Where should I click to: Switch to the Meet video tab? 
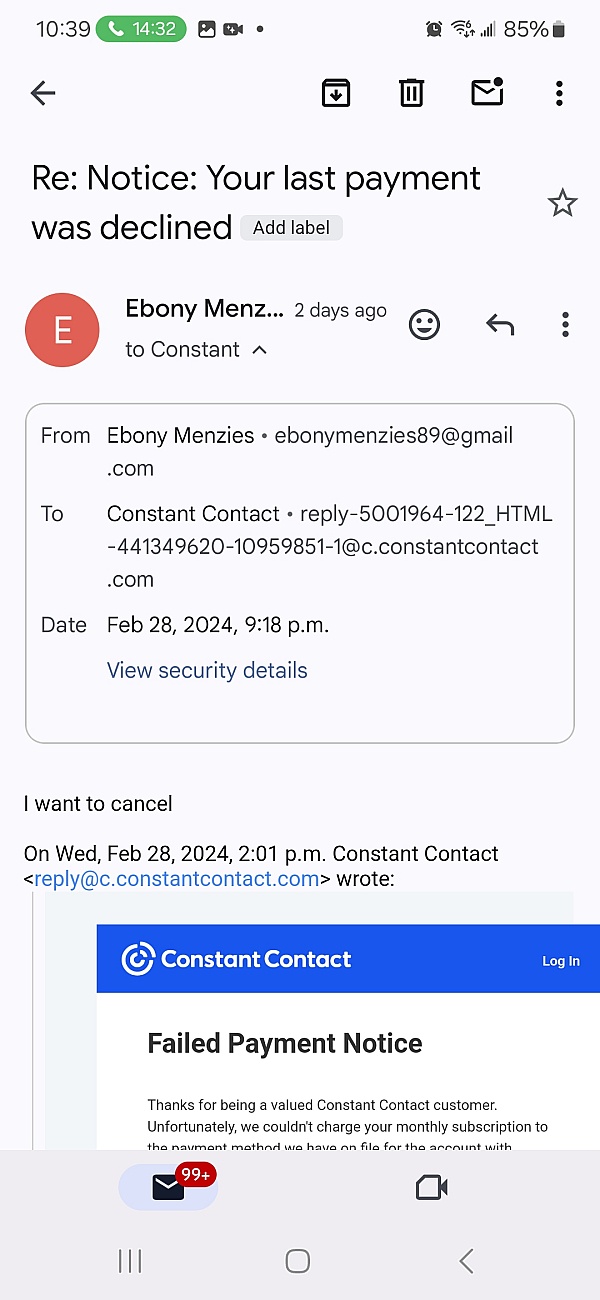[x=431, y=1187]
